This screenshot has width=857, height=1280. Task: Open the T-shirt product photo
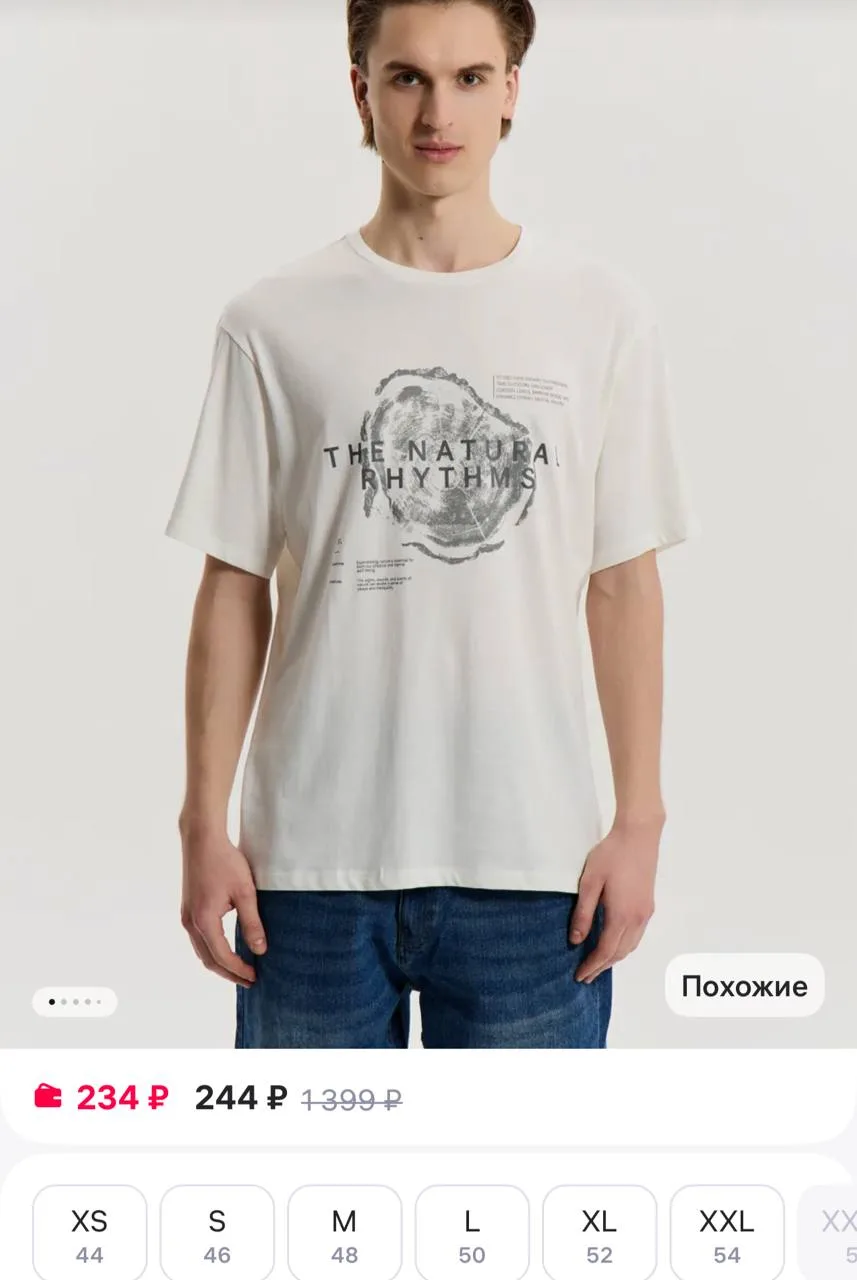click(x=428, y=520)
